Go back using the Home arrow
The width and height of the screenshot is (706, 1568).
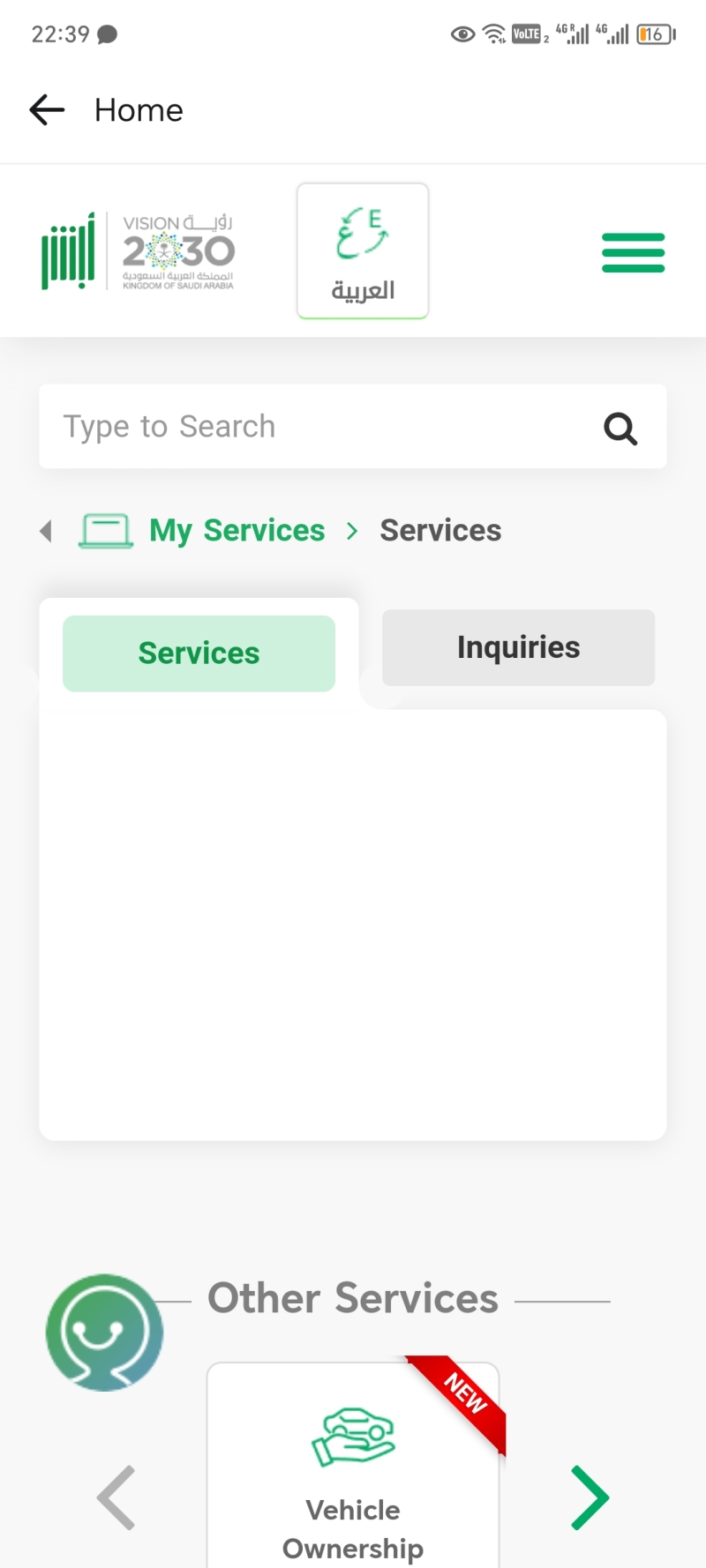[x=47, y=110]
